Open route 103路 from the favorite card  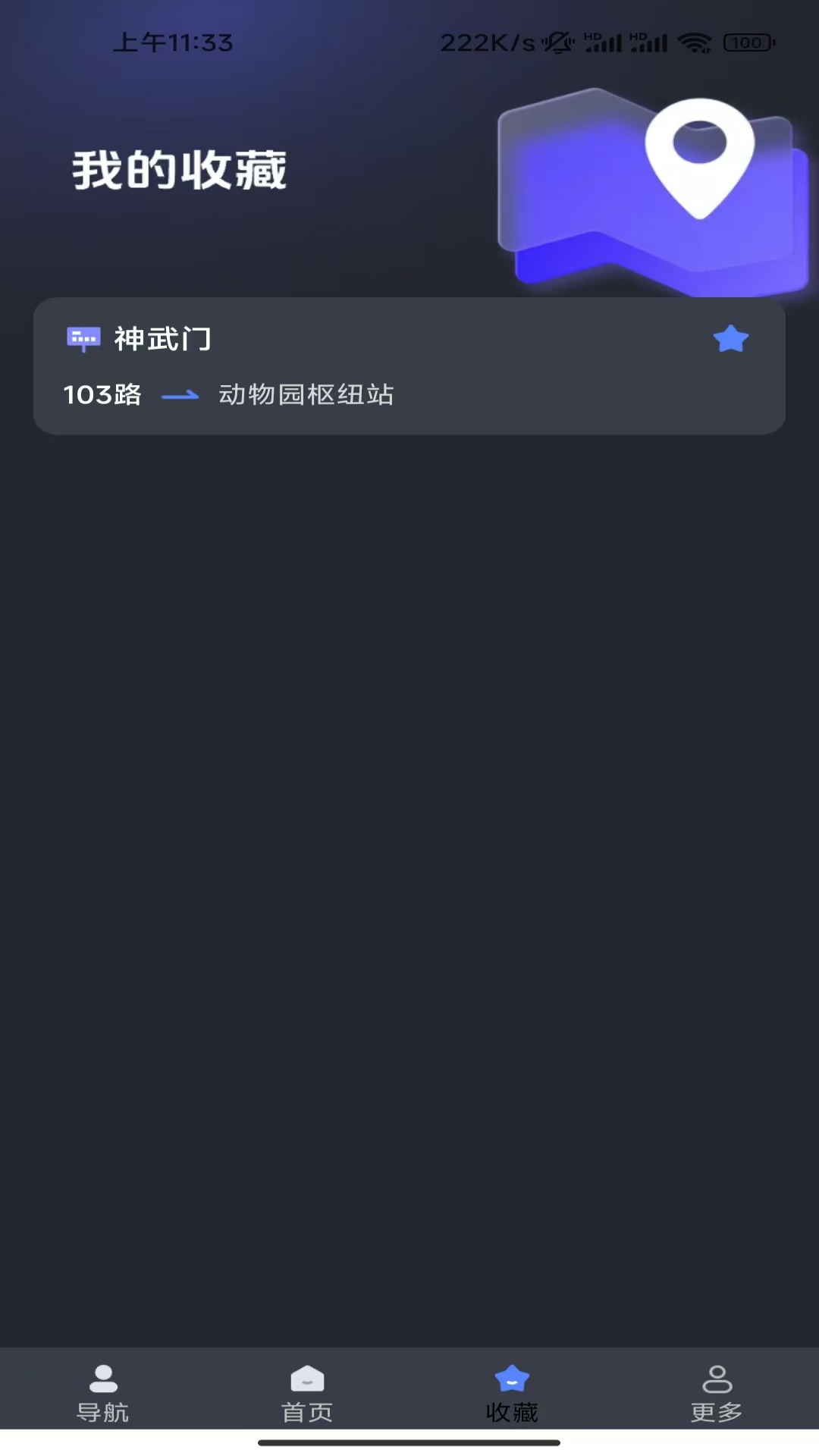coord(102,395)
